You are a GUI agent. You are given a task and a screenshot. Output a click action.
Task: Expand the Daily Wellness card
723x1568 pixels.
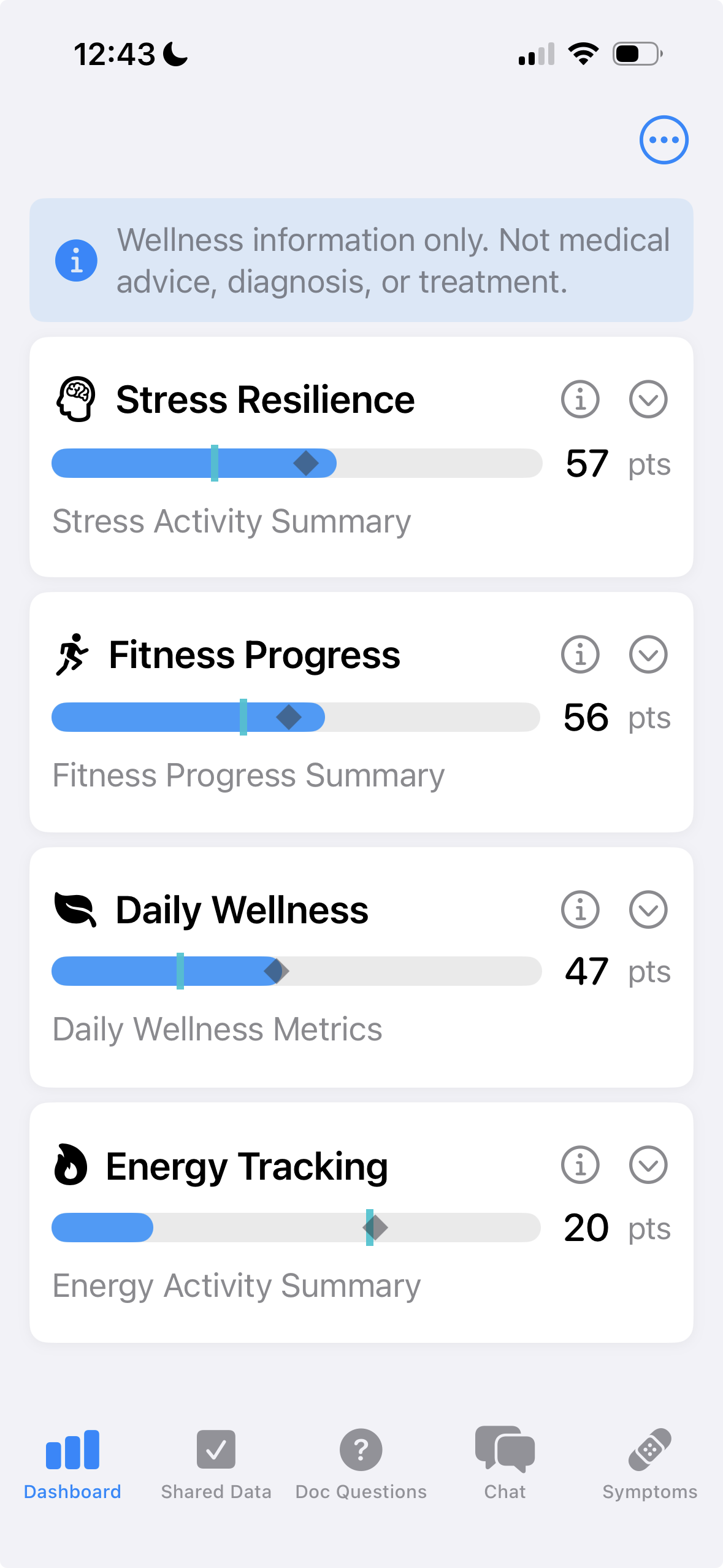(648, 910)
